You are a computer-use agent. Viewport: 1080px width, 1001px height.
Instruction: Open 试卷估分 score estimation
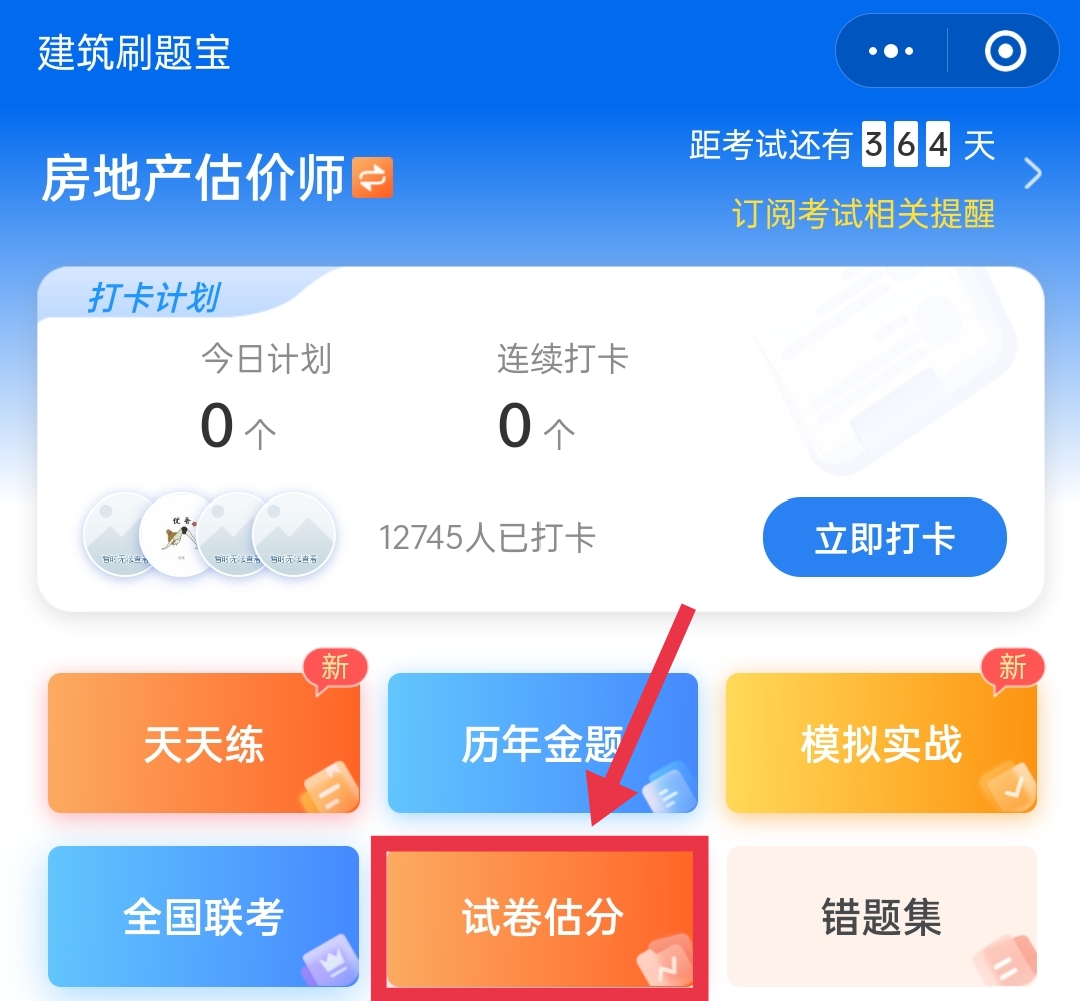541,917
